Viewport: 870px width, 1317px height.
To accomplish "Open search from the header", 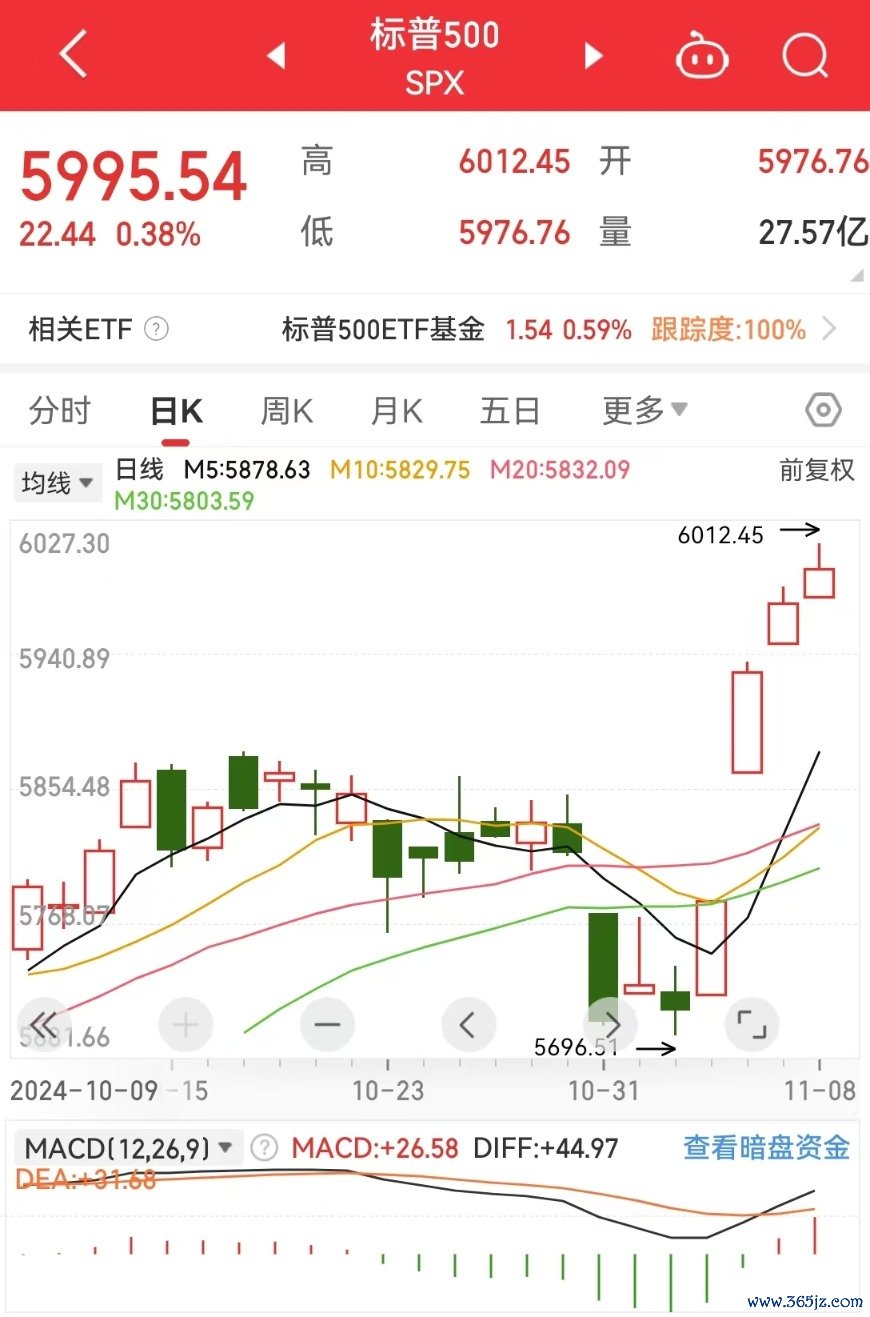I will (805, 56).
